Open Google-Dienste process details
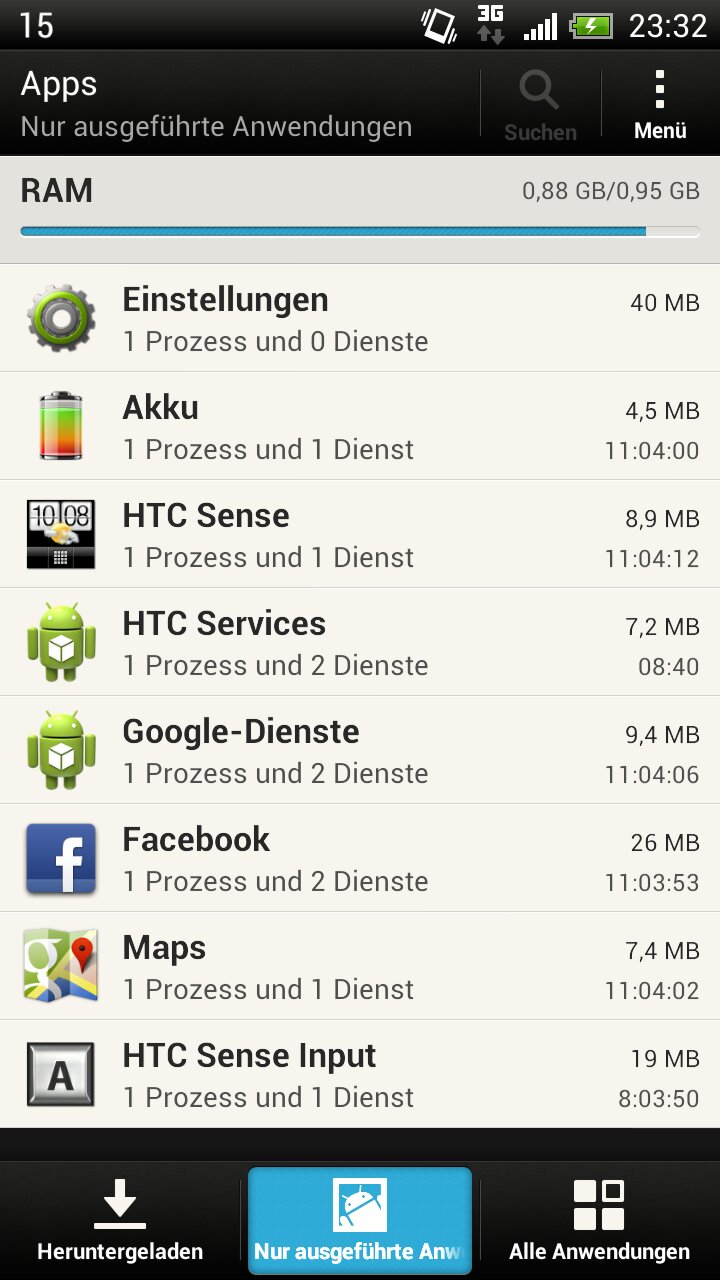 (360, 750)
